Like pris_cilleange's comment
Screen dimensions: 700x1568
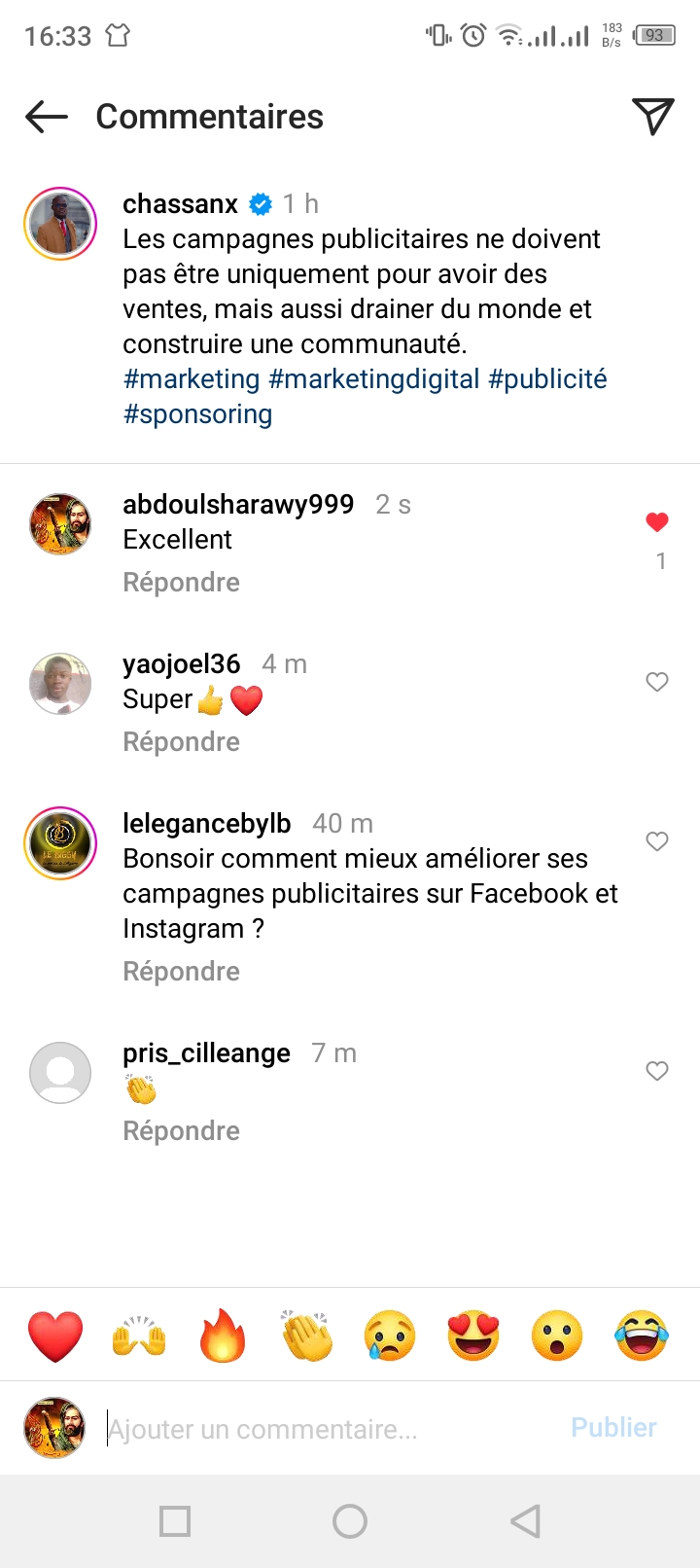657,1071
